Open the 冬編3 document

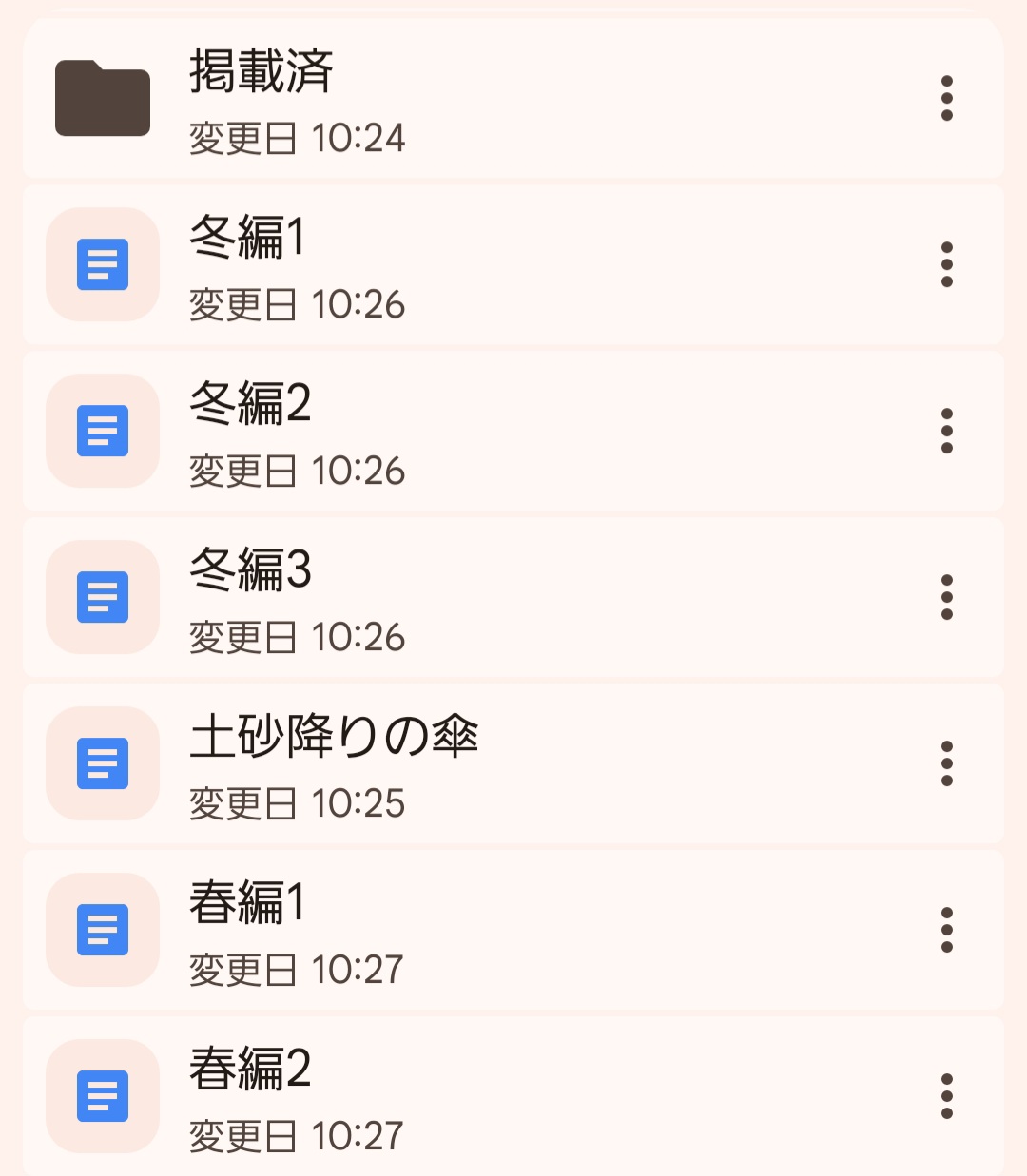tap(513, 598)
